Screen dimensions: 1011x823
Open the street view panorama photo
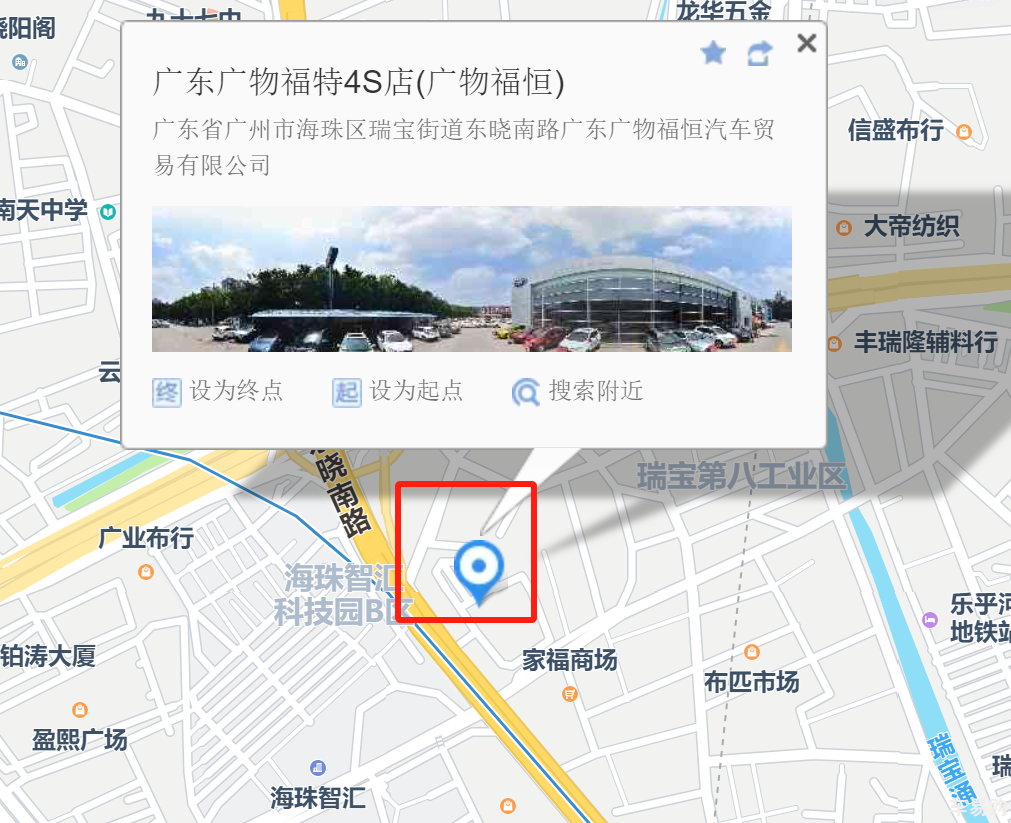471,279
